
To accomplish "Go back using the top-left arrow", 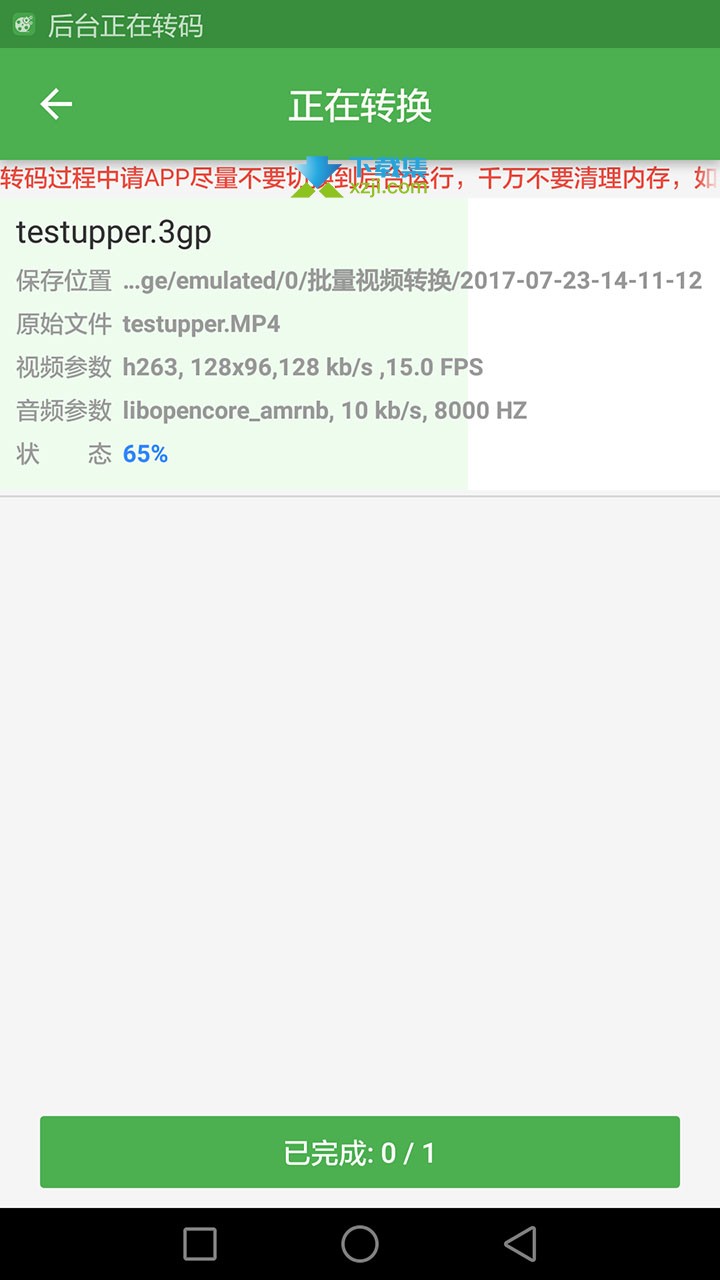I will [x=56, y=104].
